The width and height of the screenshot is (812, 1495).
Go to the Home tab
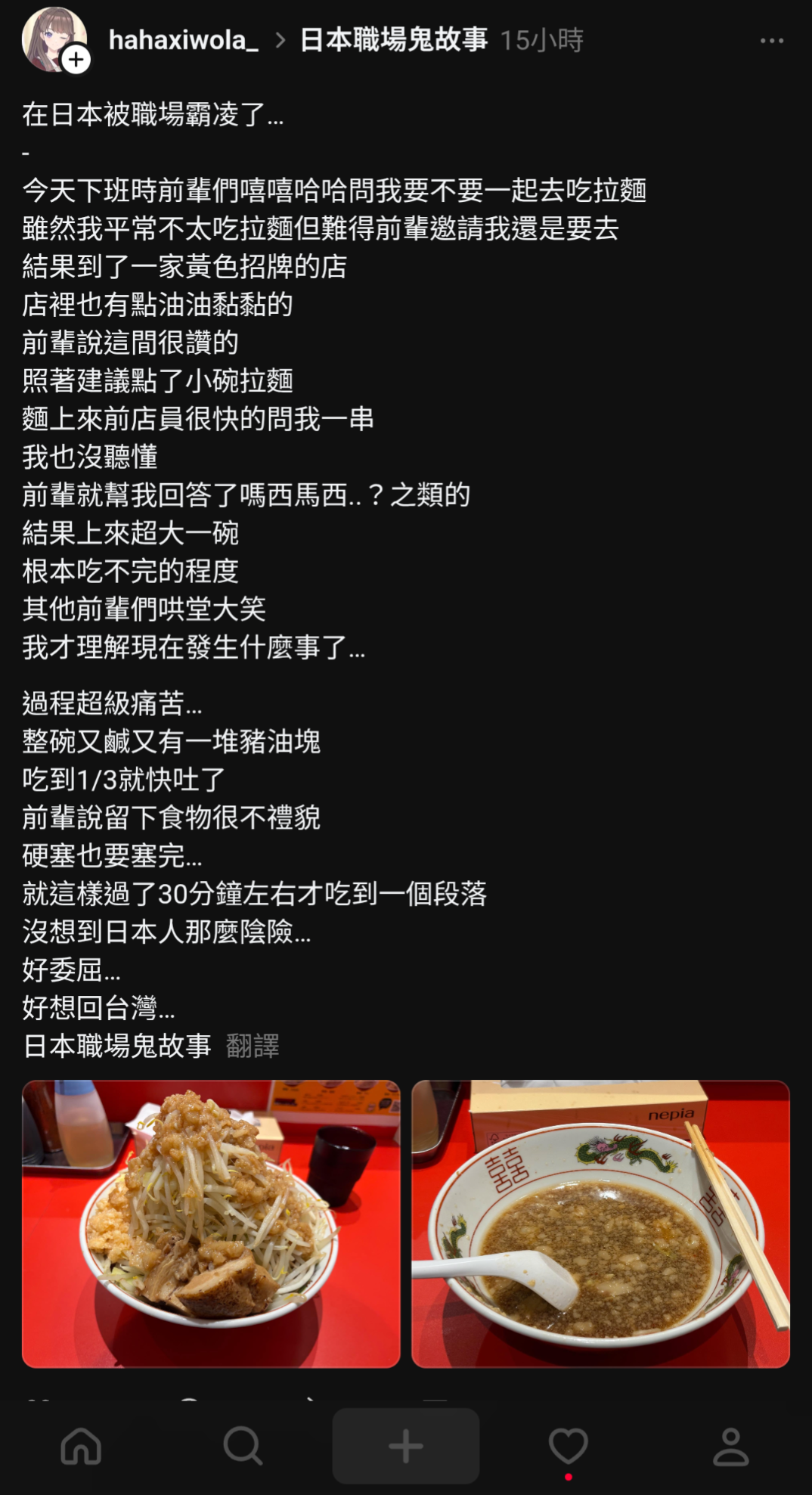coord(81,1446)
